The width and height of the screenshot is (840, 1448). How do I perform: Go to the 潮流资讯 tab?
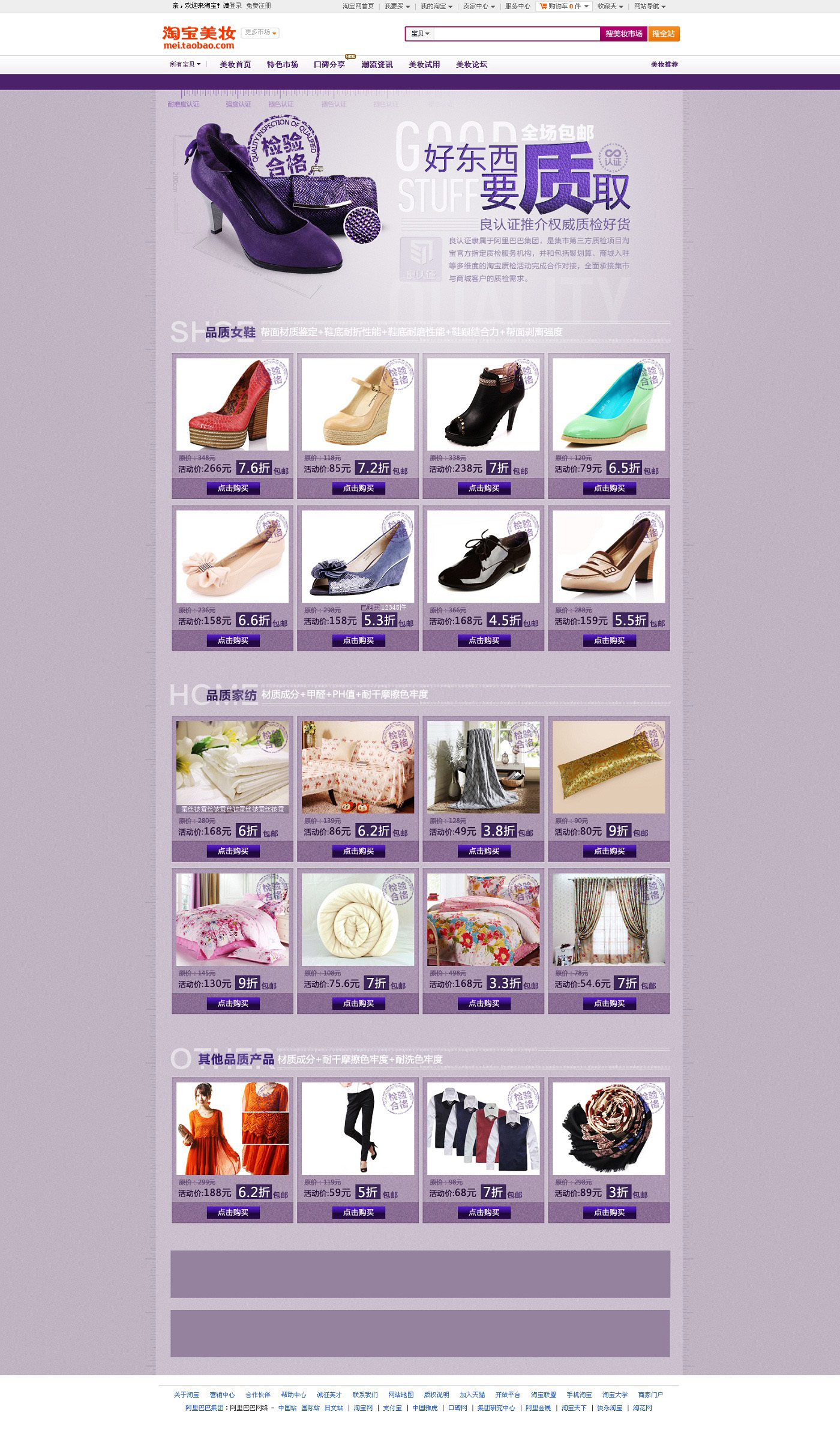tap(377, 64)
